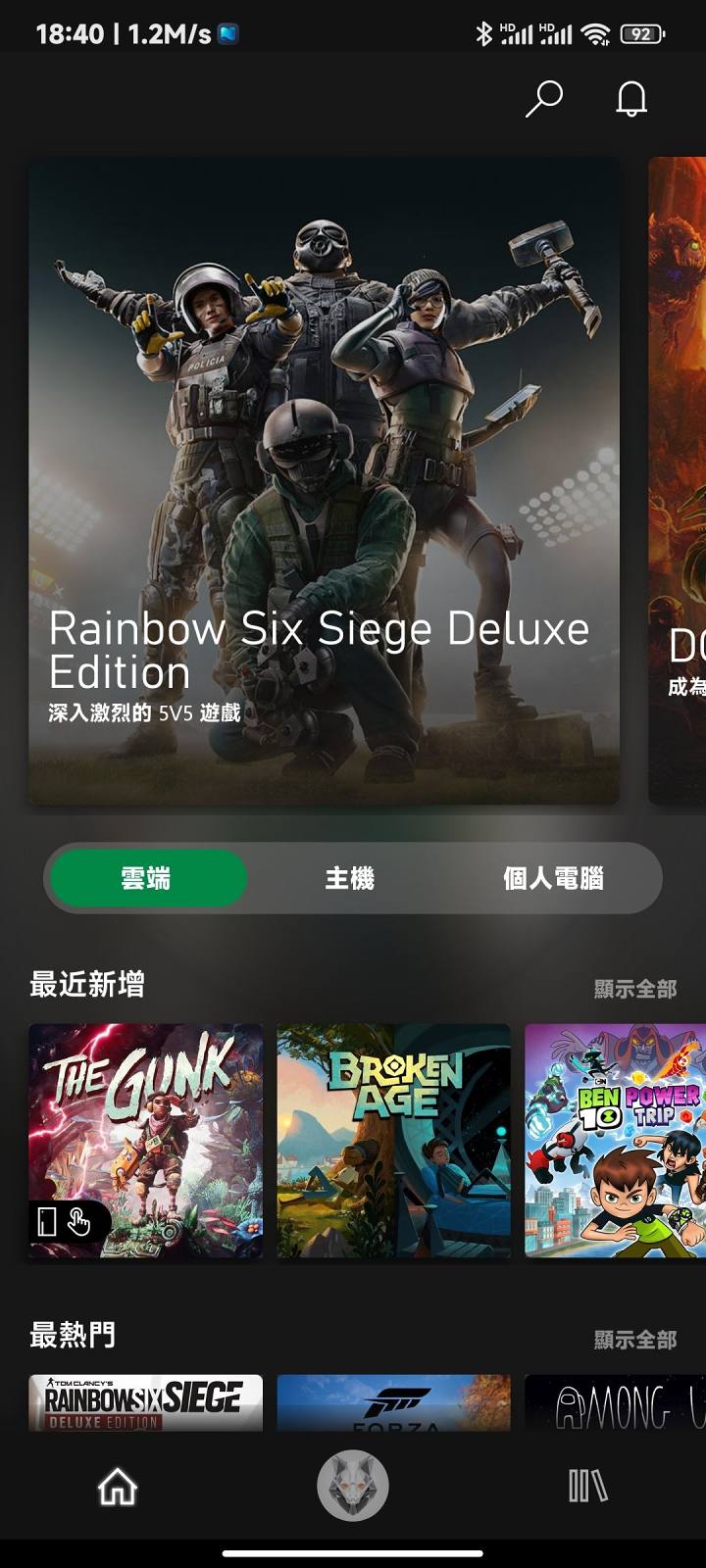Open the library tab

(588, 1486)
